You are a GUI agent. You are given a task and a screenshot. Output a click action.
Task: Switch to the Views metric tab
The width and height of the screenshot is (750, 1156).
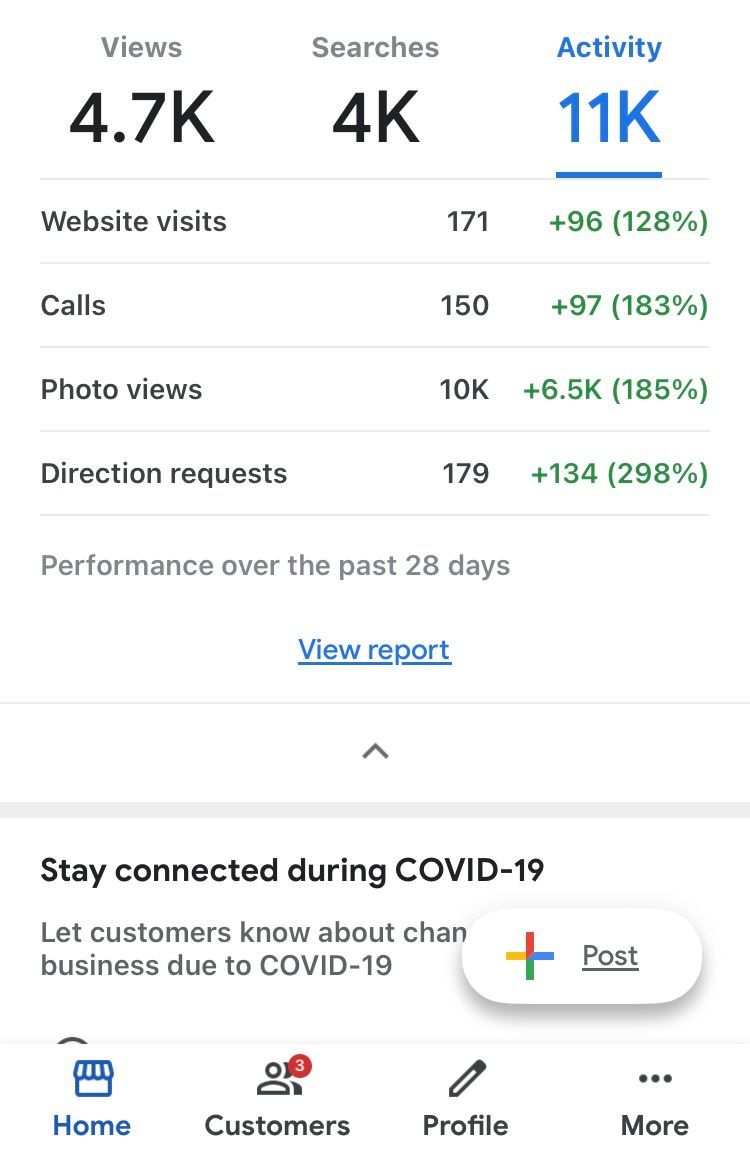[141, 95]
